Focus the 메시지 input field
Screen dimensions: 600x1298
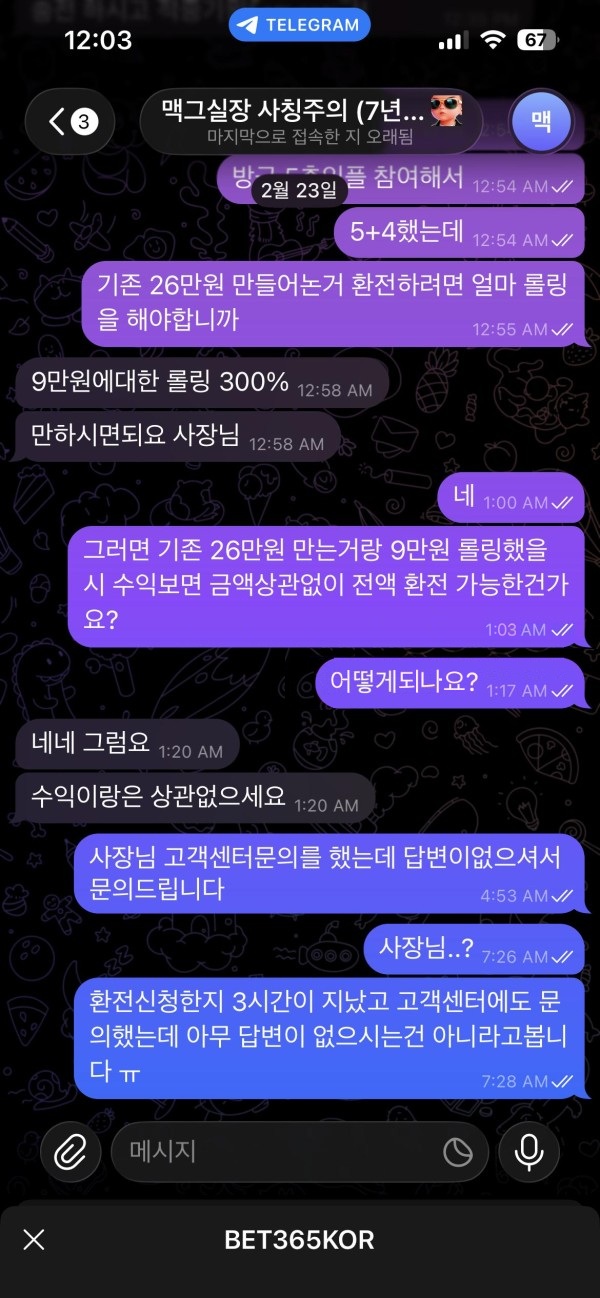pos(280,1152)
